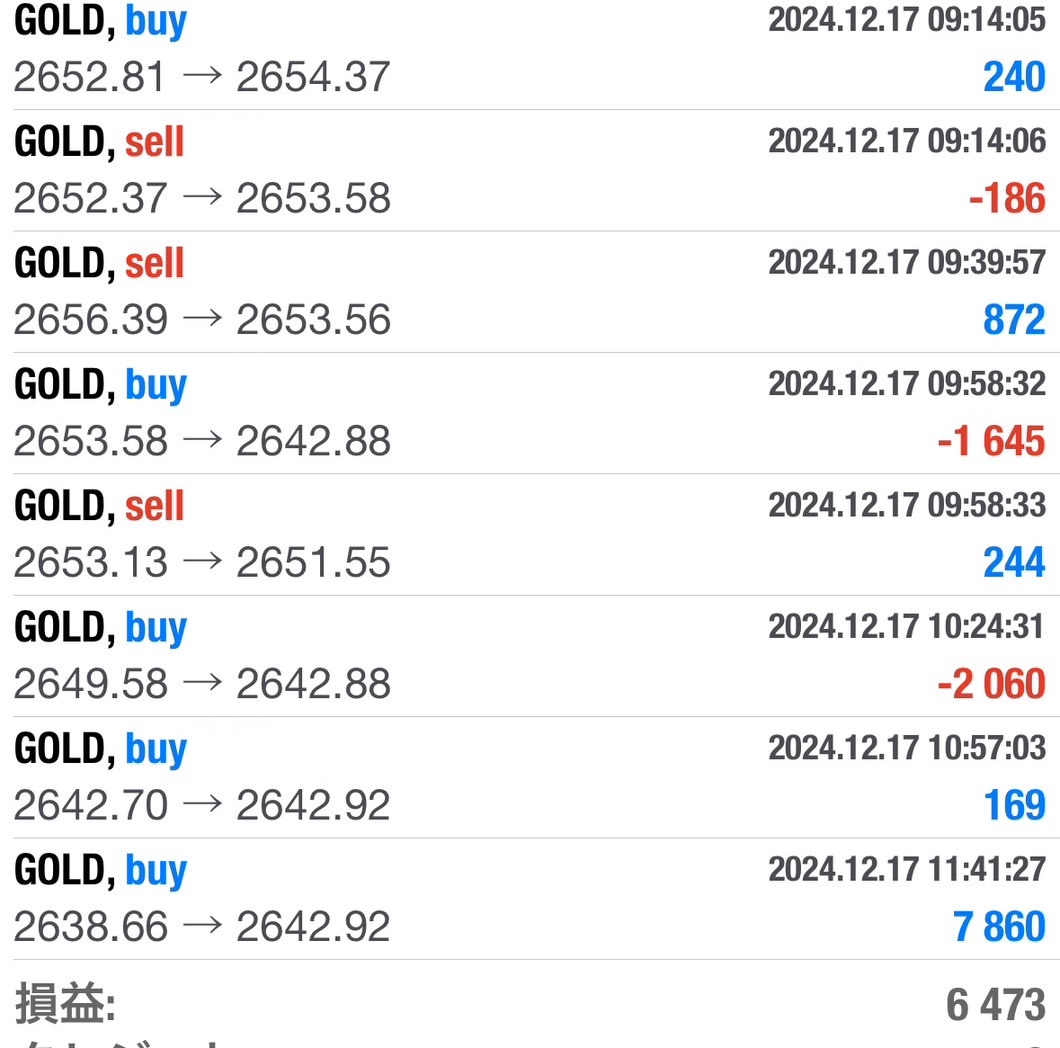This screenshot has height=1048, width=1060.
Task: Open the GOLD sell trade at 09:58:33
Action: click(x=530, y=534)
